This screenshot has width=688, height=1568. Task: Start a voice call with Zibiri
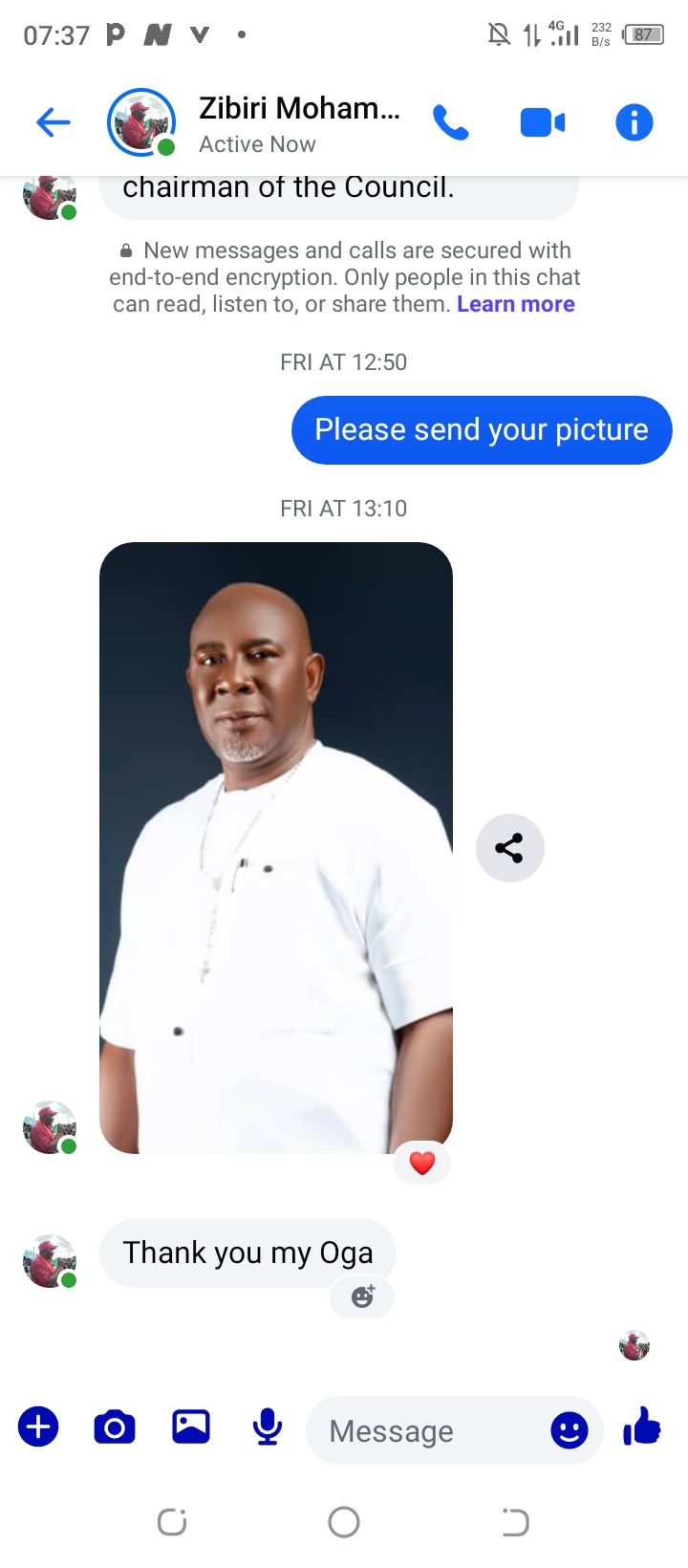[x=451, y=122]
